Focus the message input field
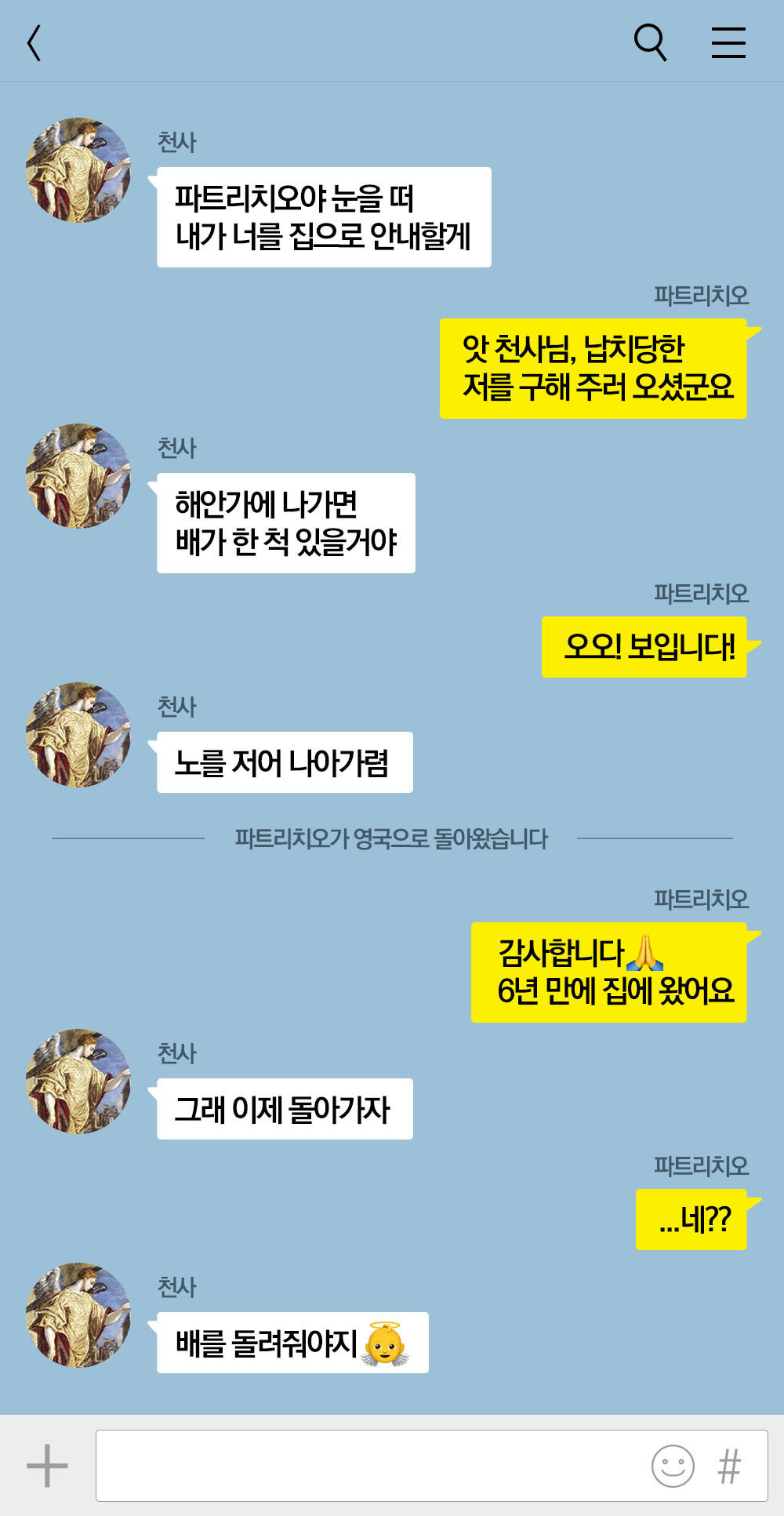The image size is (784, 1516). pyautogui.click(x=368, y=1465)
